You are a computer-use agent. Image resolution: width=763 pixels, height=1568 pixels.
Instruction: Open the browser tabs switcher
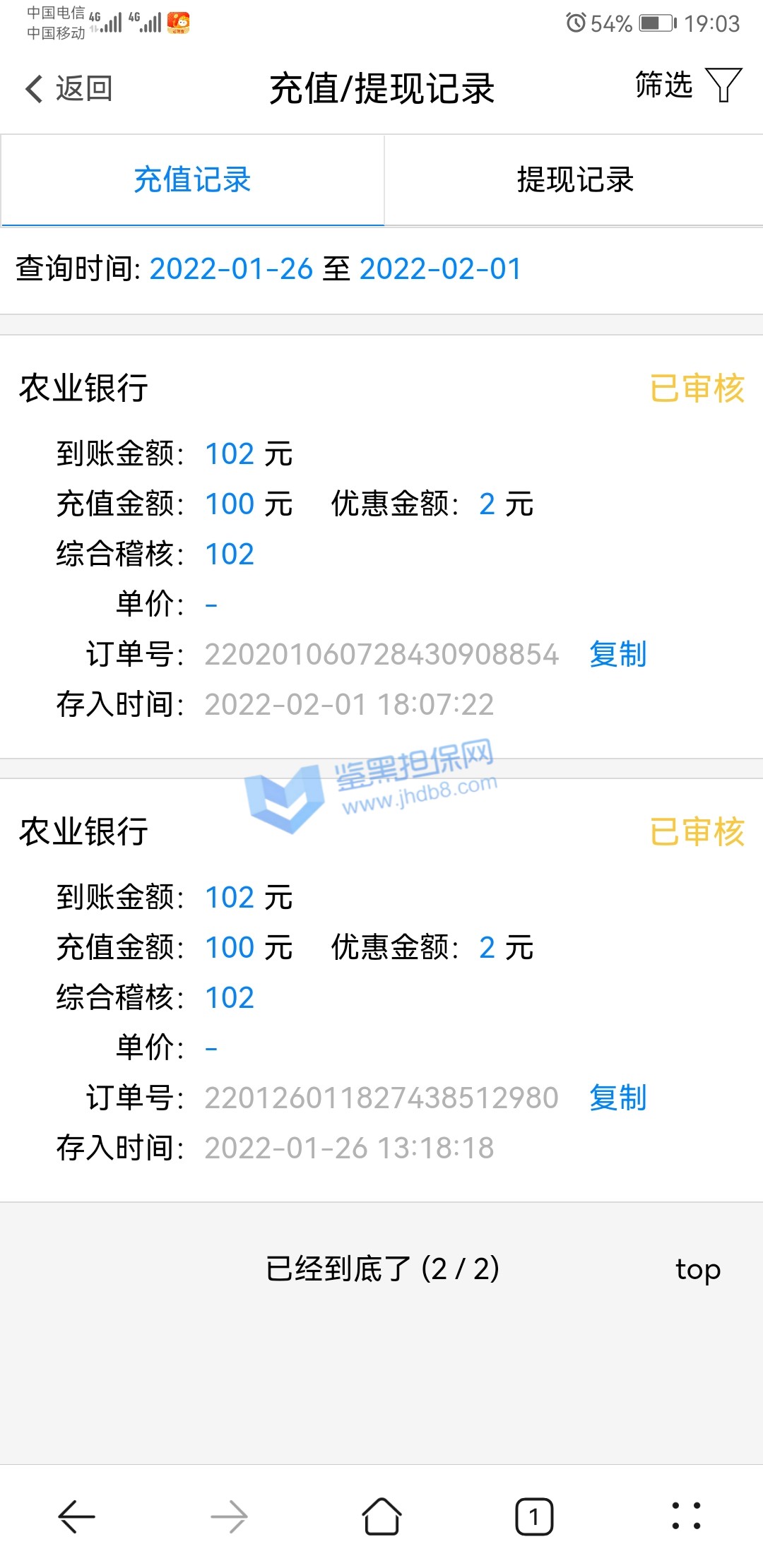[534, 1516]
